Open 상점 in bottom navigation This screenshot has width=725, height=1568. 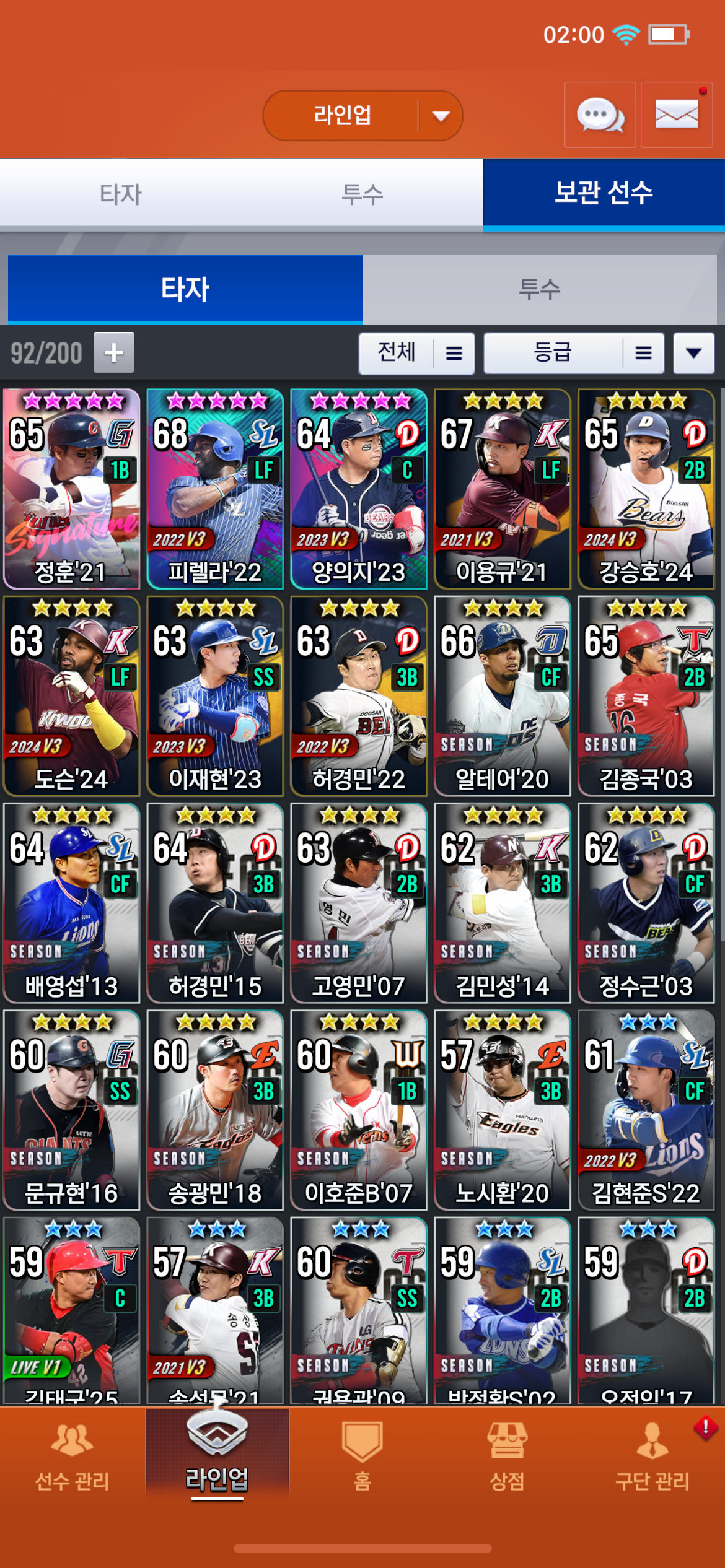(x=507, y=1457)
